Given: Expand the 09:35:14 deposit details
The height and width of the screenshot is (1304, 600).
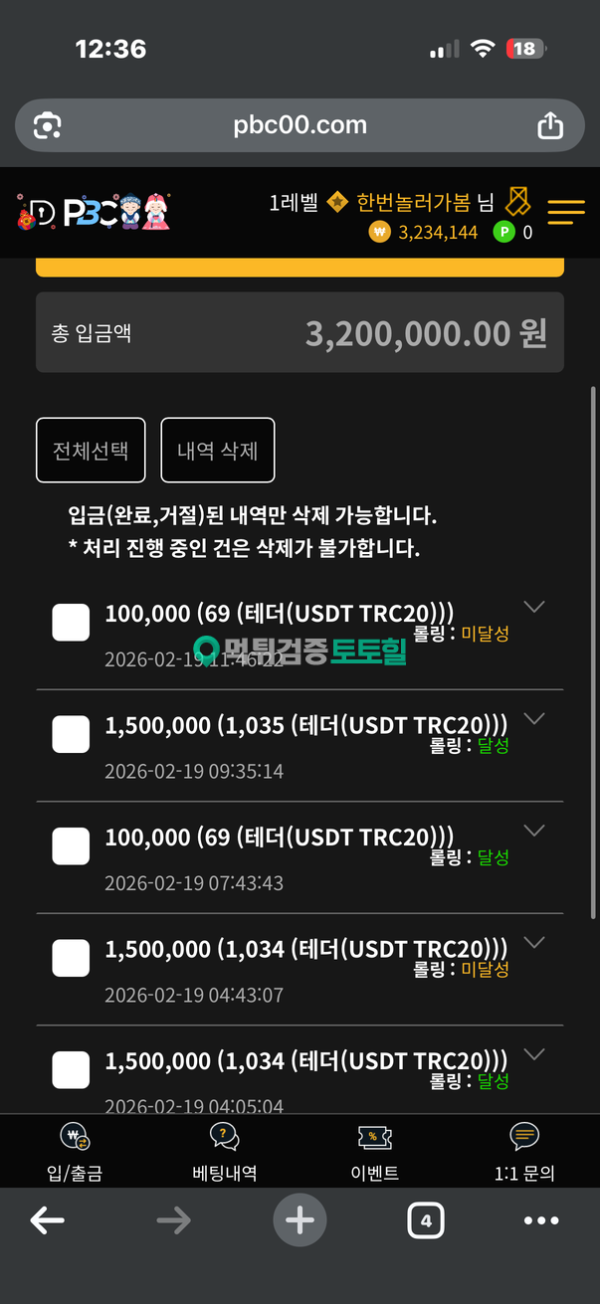Looking at the screenshot, I should (x=535, y=719).
